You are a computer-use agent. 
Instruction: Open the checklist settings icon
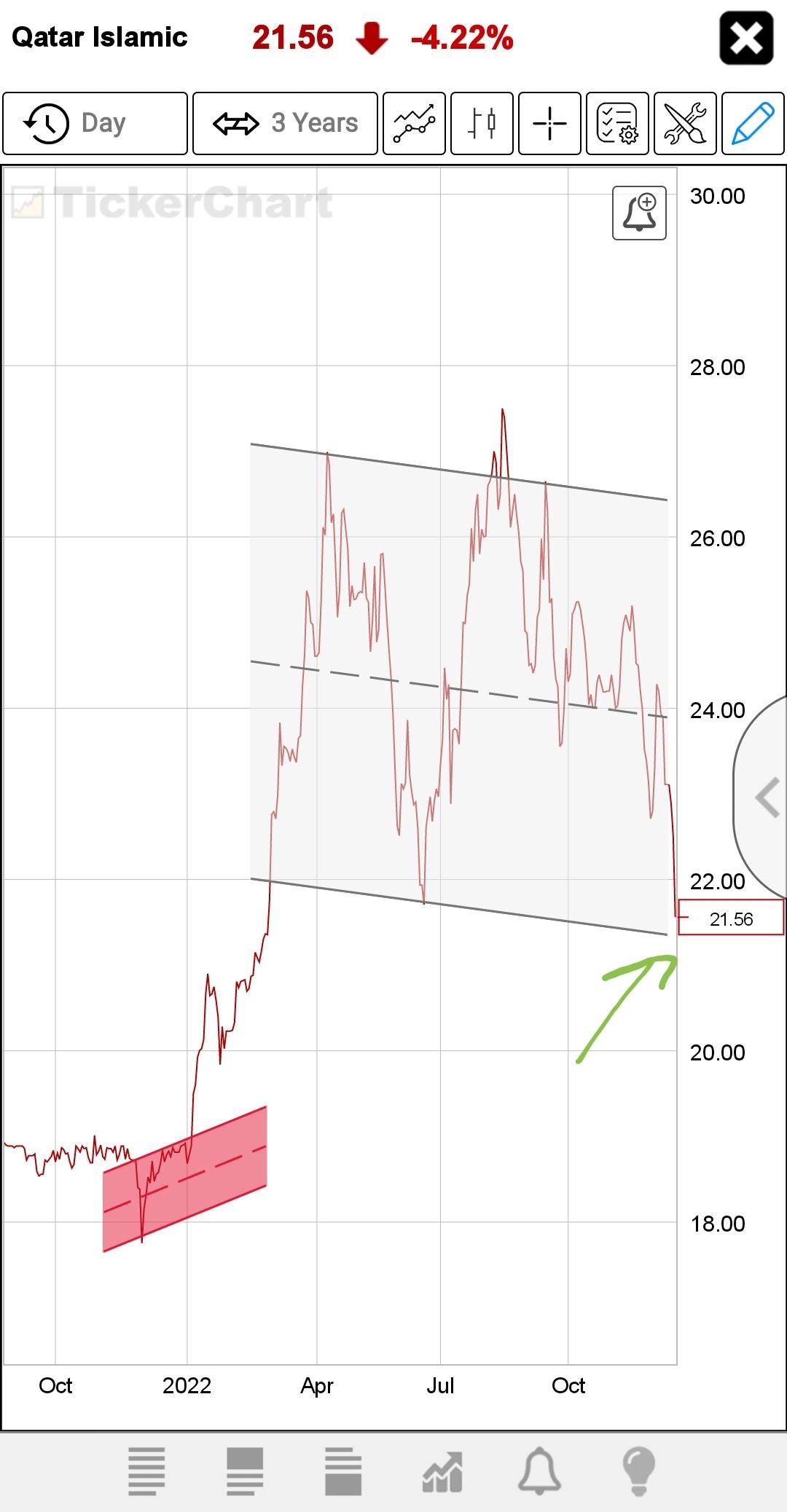[617, 123]
